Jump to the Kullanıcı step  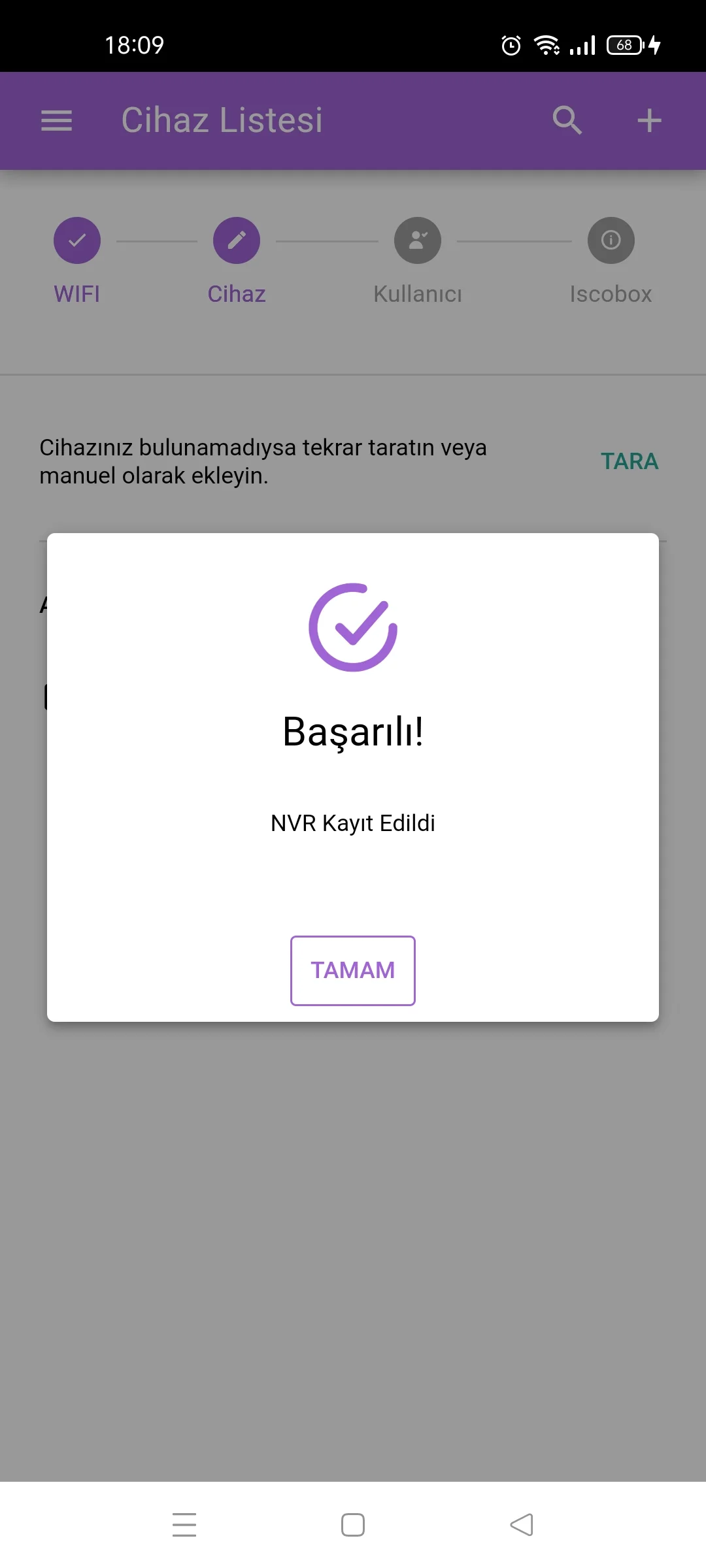(418, 261)
